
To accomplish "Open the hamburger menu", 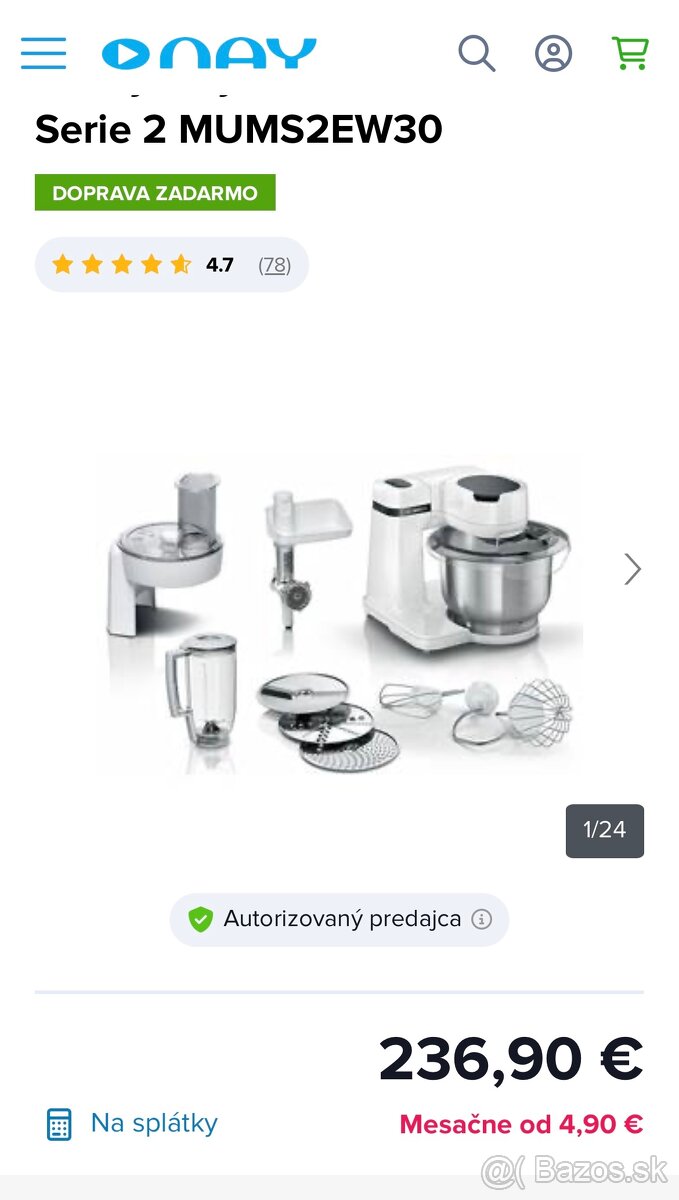I will [x=43, y=53].
